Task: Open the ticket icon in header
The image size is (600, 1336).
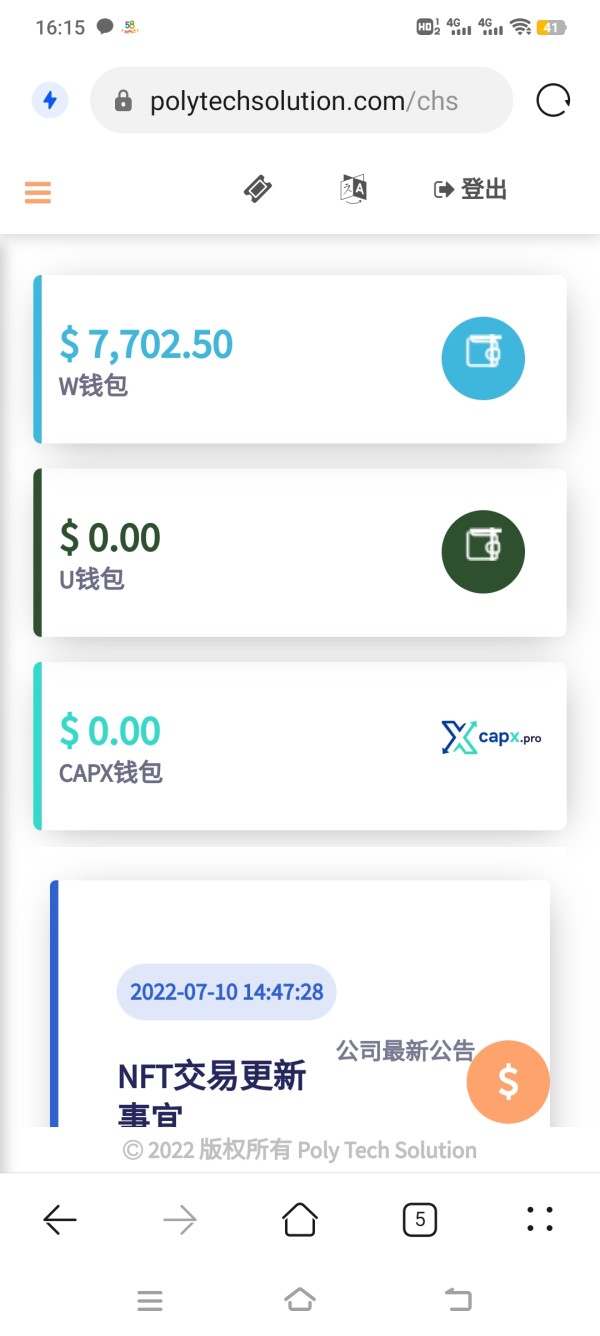Action: click(258, 189)
